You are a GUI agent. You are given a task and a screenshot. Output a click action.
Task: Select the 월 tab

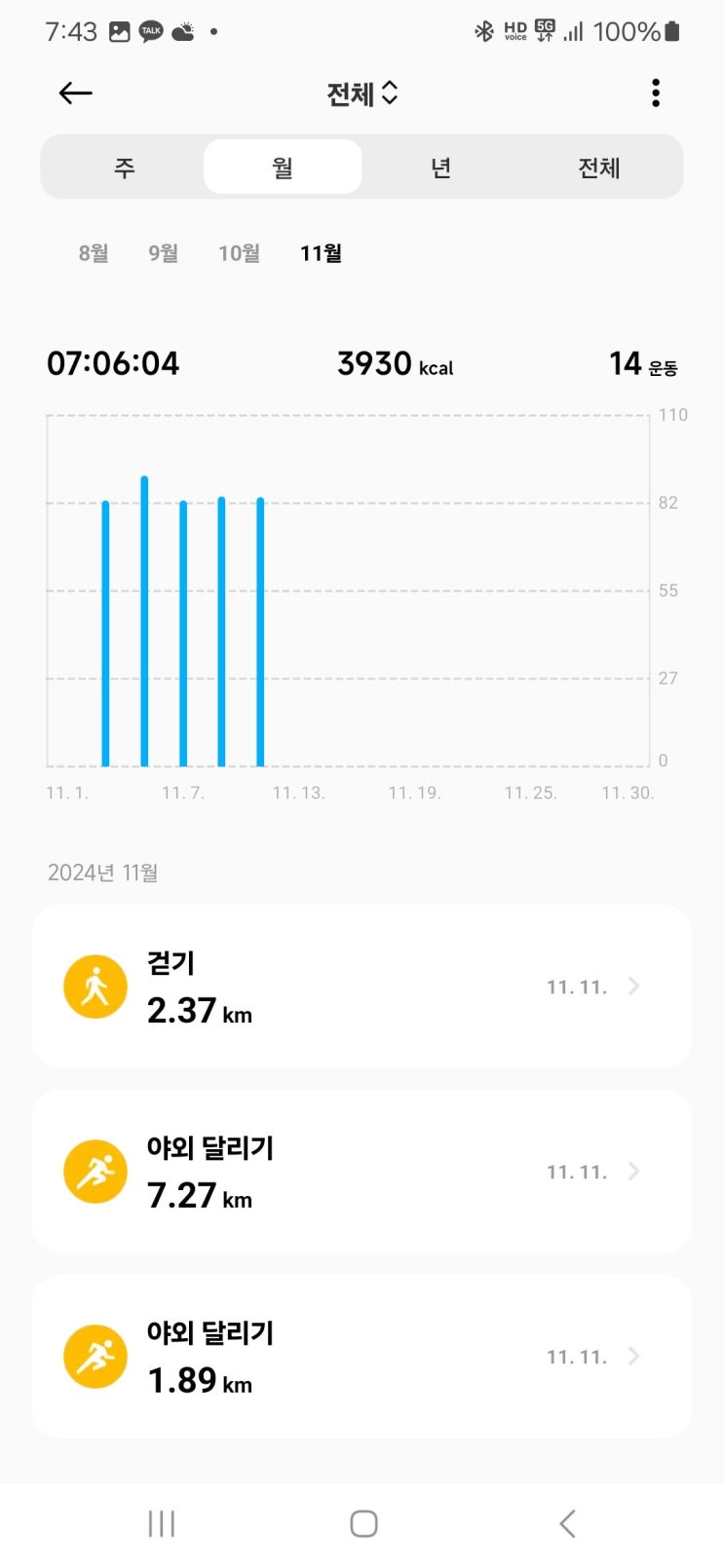coord(283,168)
